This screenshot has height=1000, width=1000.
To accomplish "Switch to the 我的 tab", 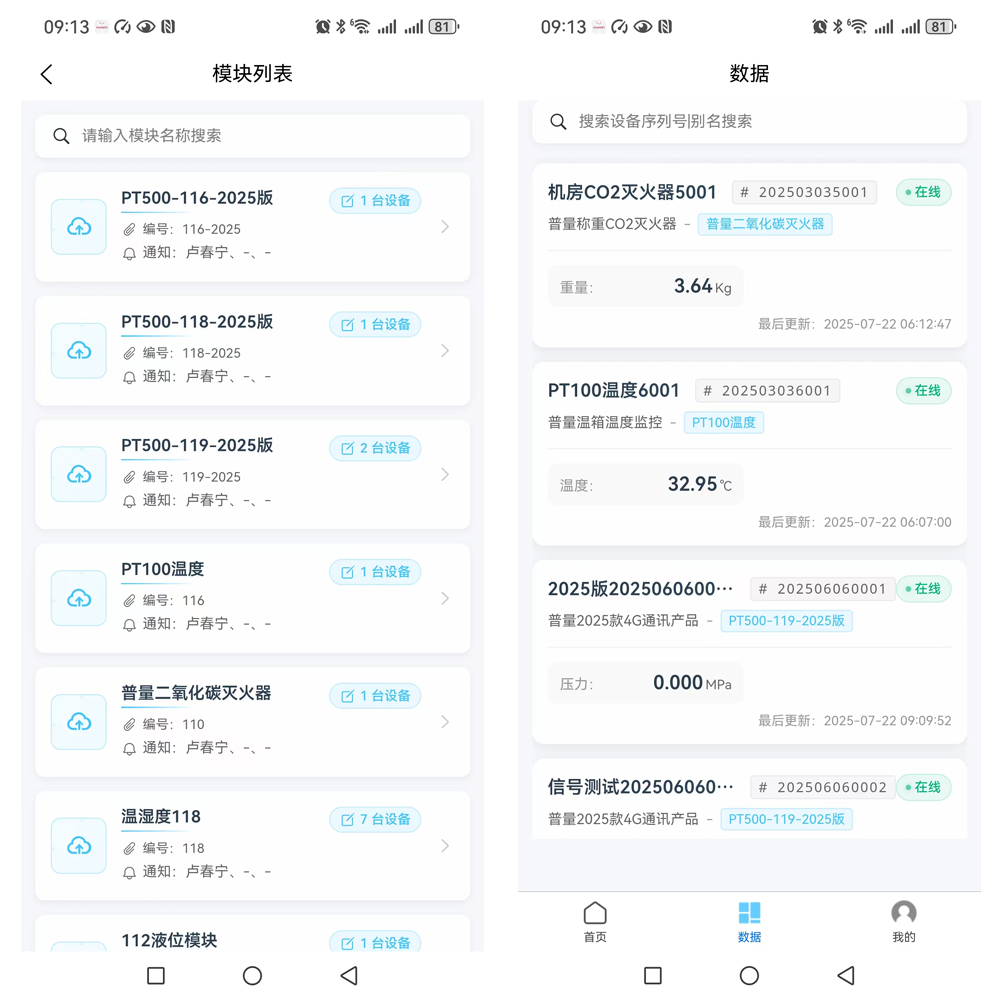I will [903, 921].
